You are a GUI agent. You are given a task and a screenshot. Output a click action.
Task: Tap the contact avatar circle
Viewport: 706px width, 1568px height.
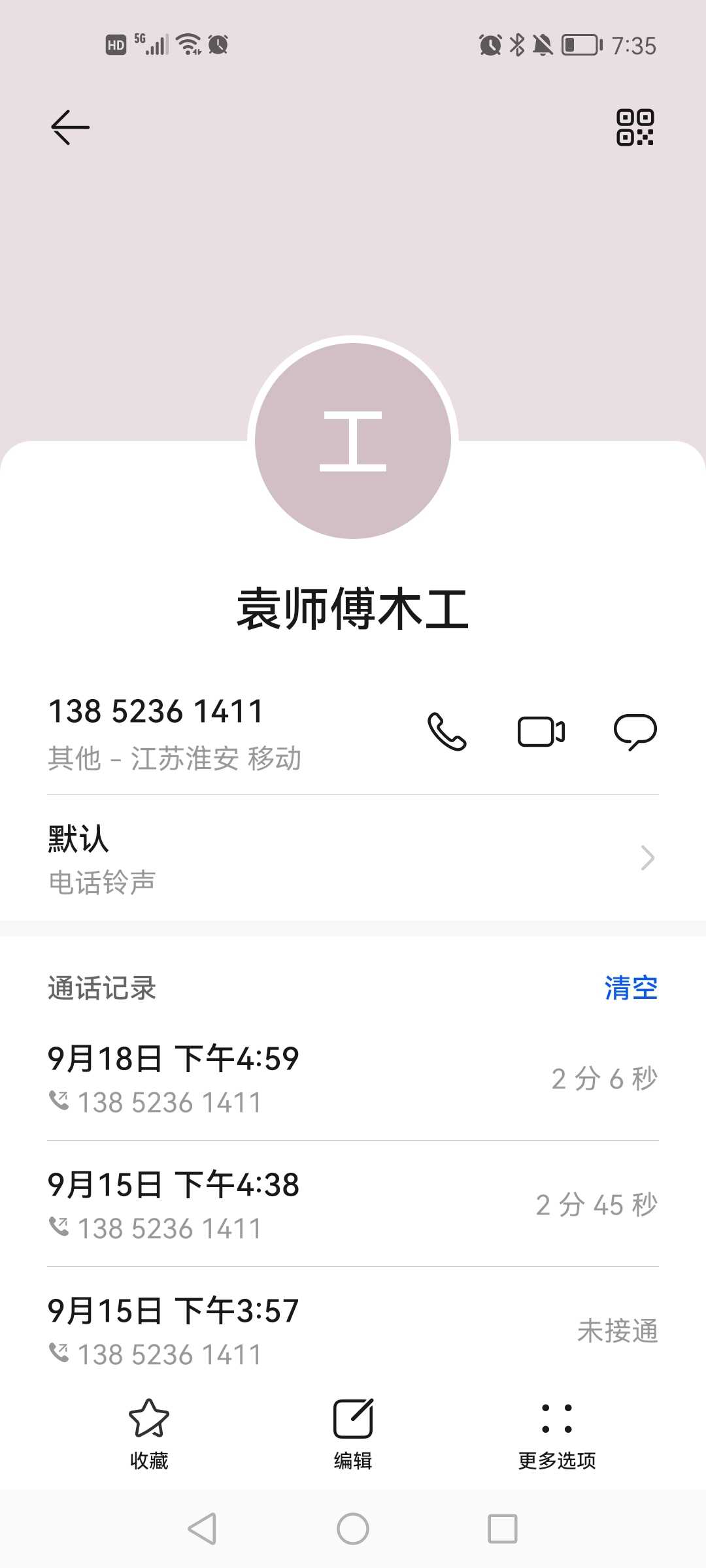tap(353, 441)
